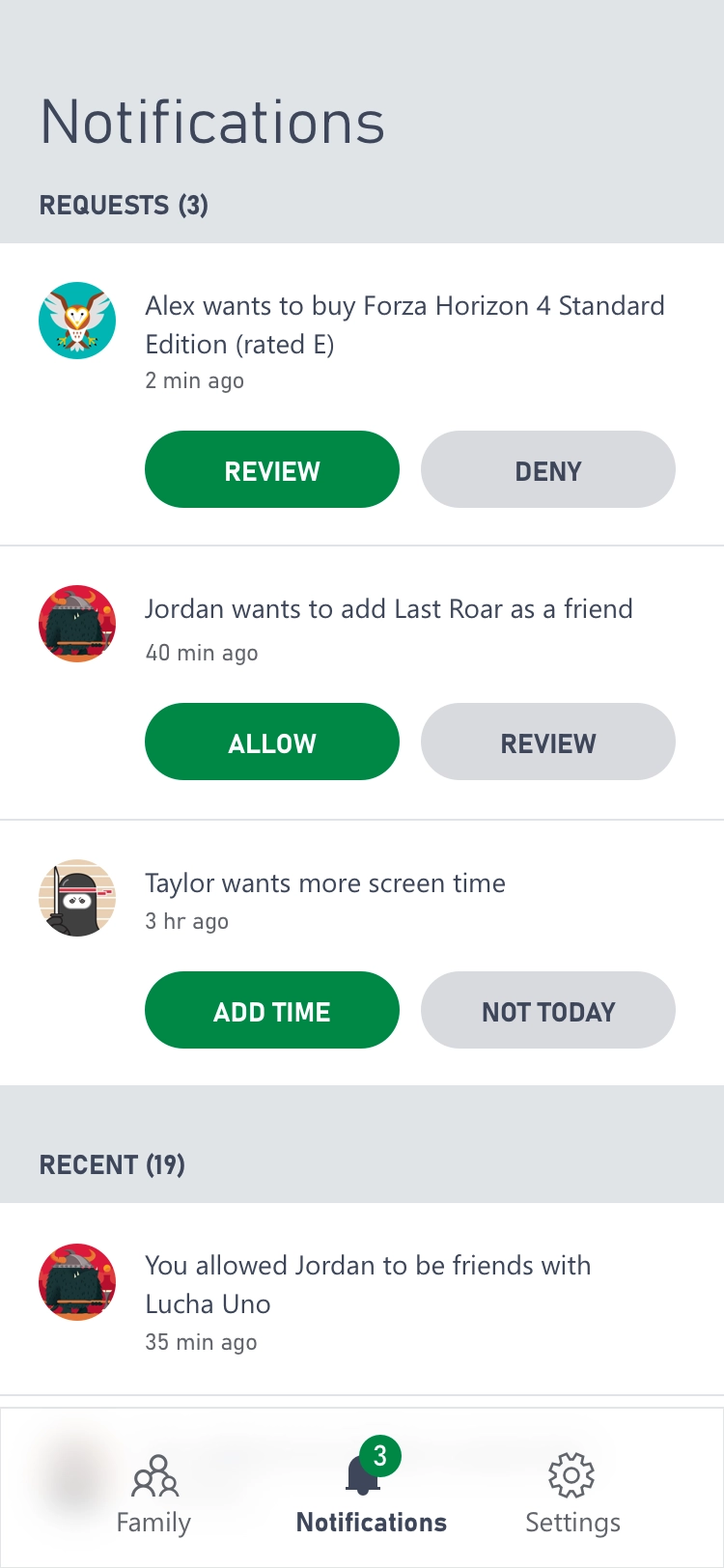724x1568 pixels.
Task: Review Alex's Forza Horizon 4 purchase request
Action: click(271, 470)
